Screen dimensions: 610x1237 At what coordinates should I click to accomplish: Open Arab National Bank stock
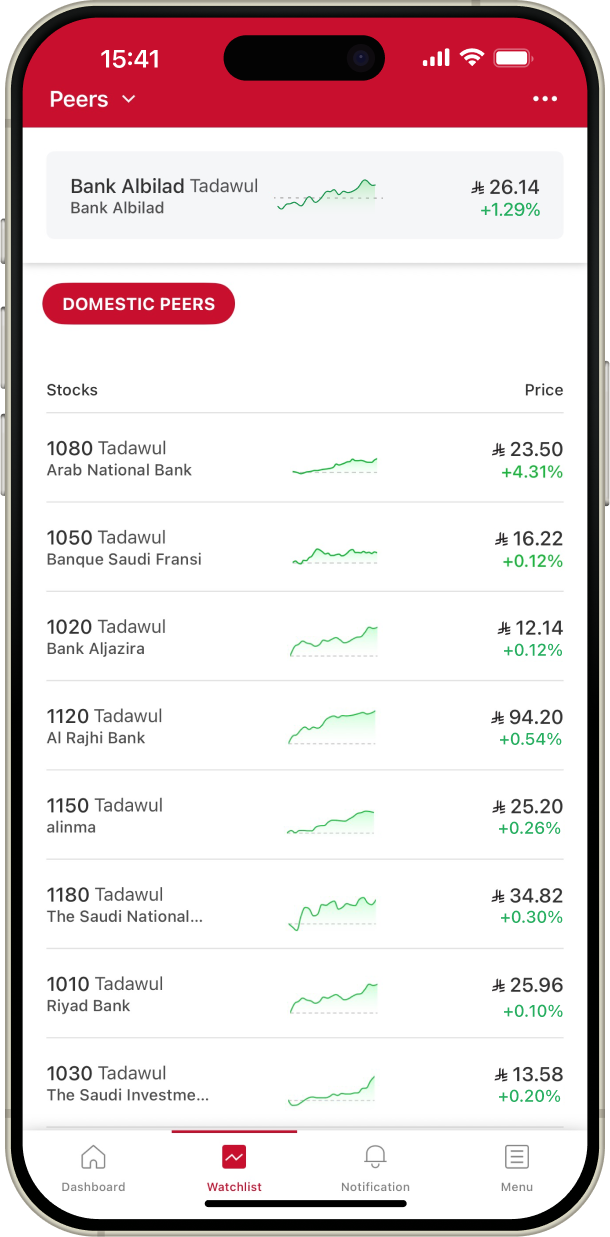(304, 458)
